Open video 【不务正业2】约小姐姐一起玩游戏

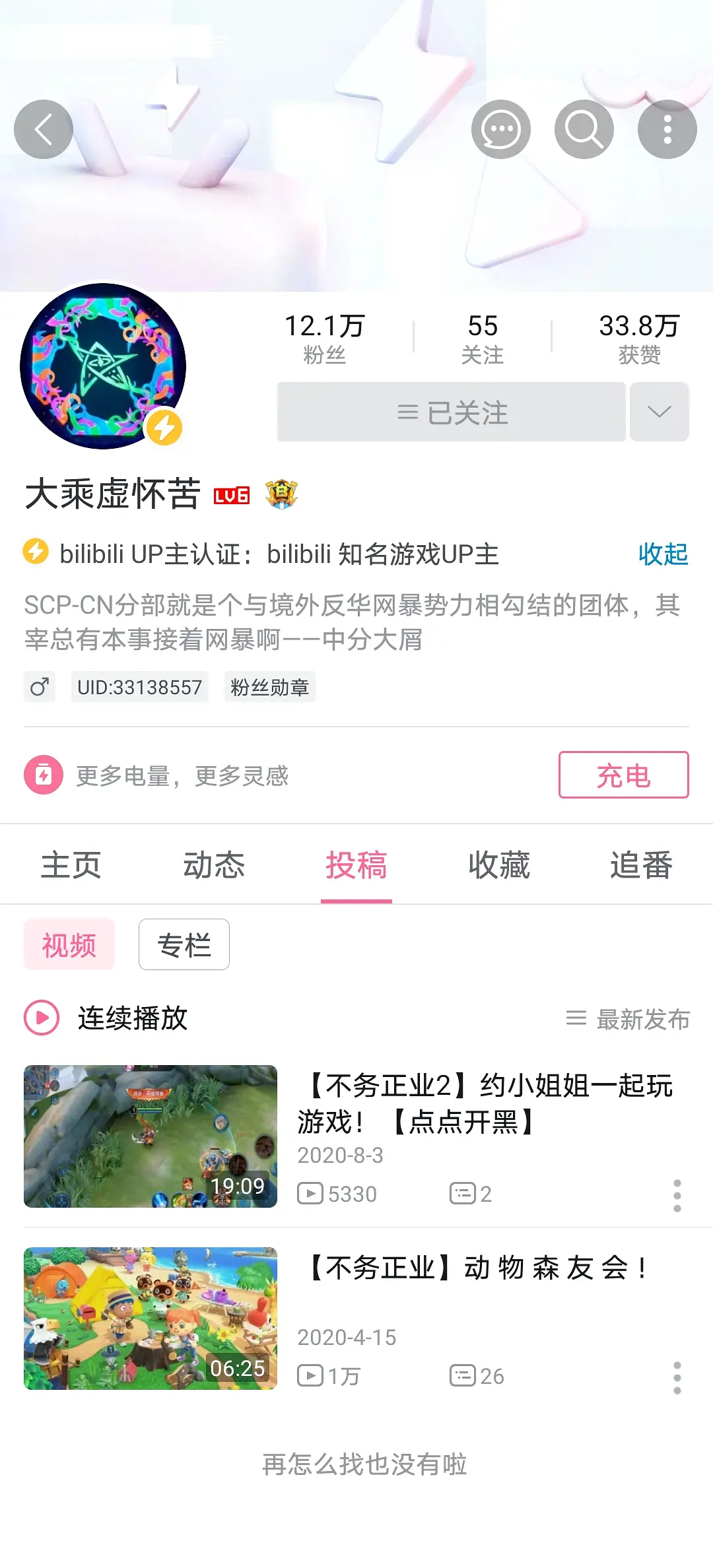pos(485,1103)
